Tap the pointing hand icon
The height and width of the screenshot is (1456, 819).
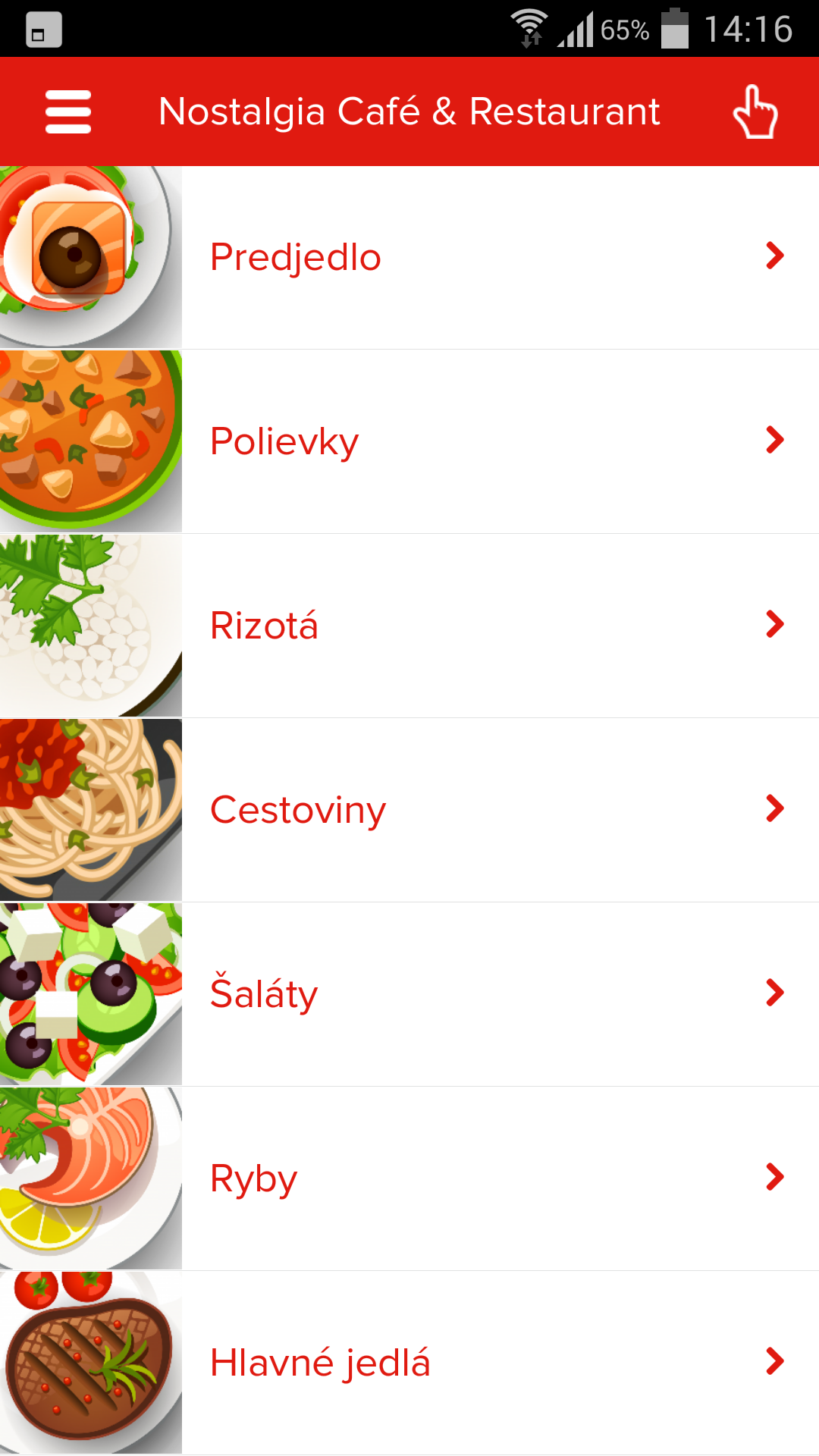coord(755,111)
